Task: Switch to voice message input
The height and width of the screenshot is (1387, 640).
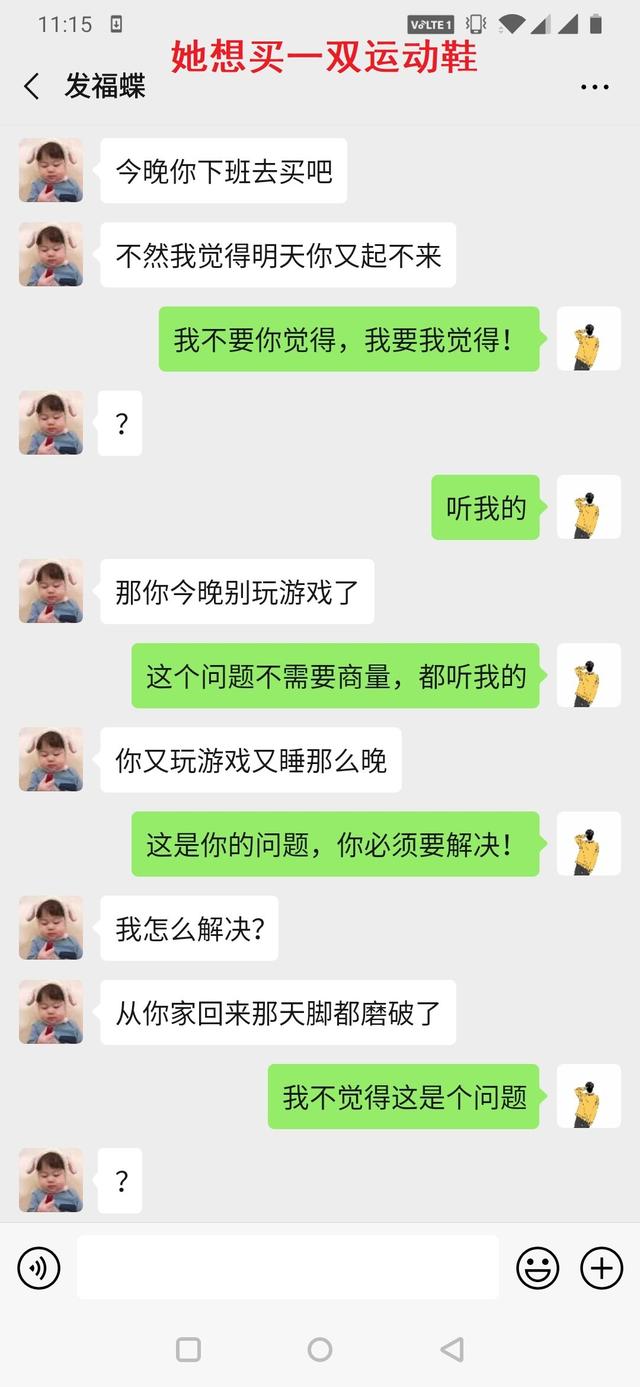Action: pos(39,1268)
